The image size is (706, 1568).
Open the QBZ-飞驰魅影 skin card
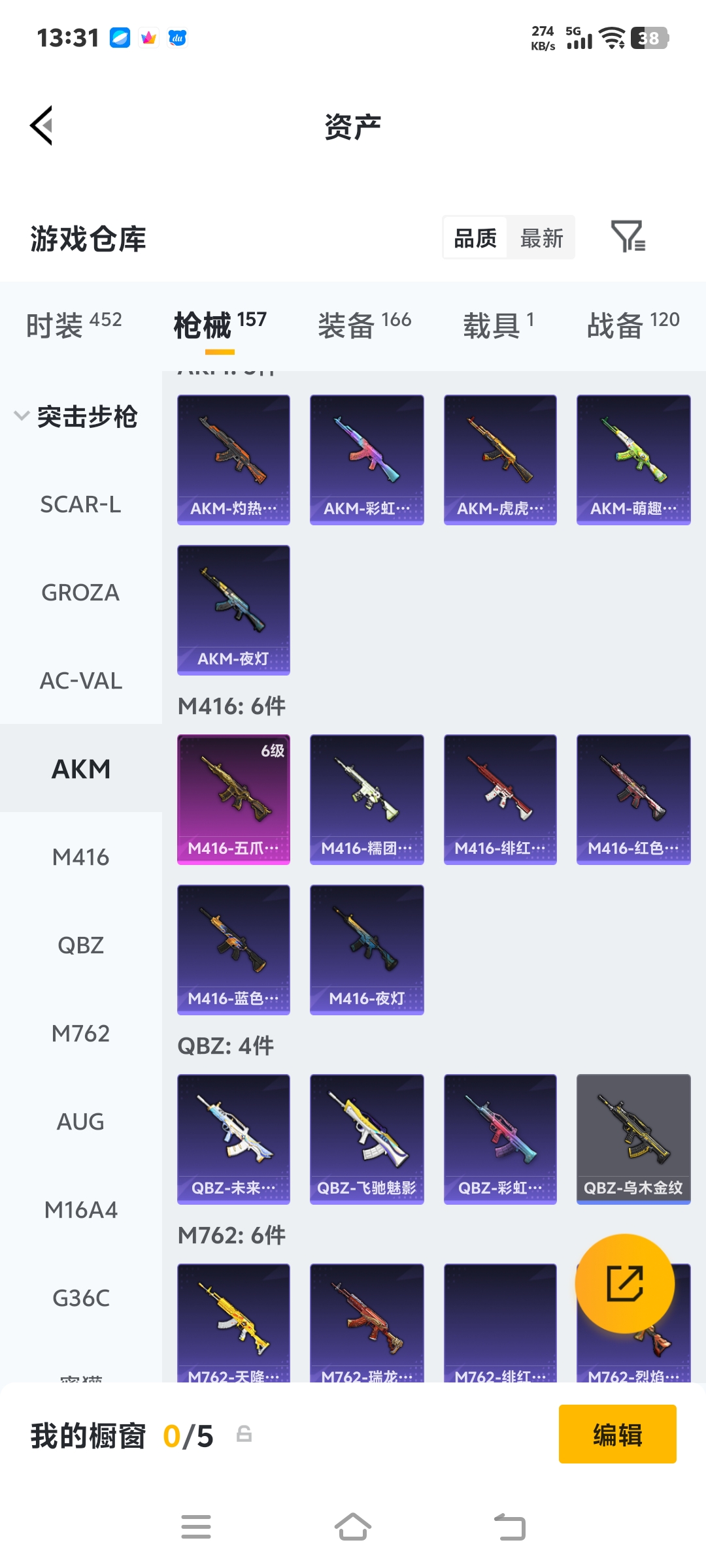367,1139
